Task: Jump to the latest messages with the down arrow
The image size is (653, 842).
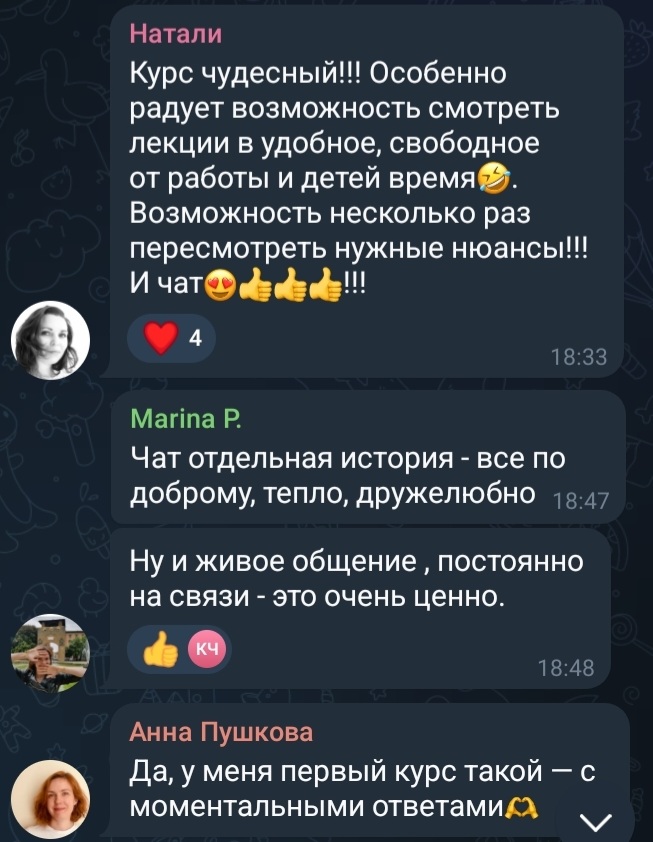Action: click(x=595, y=822)
